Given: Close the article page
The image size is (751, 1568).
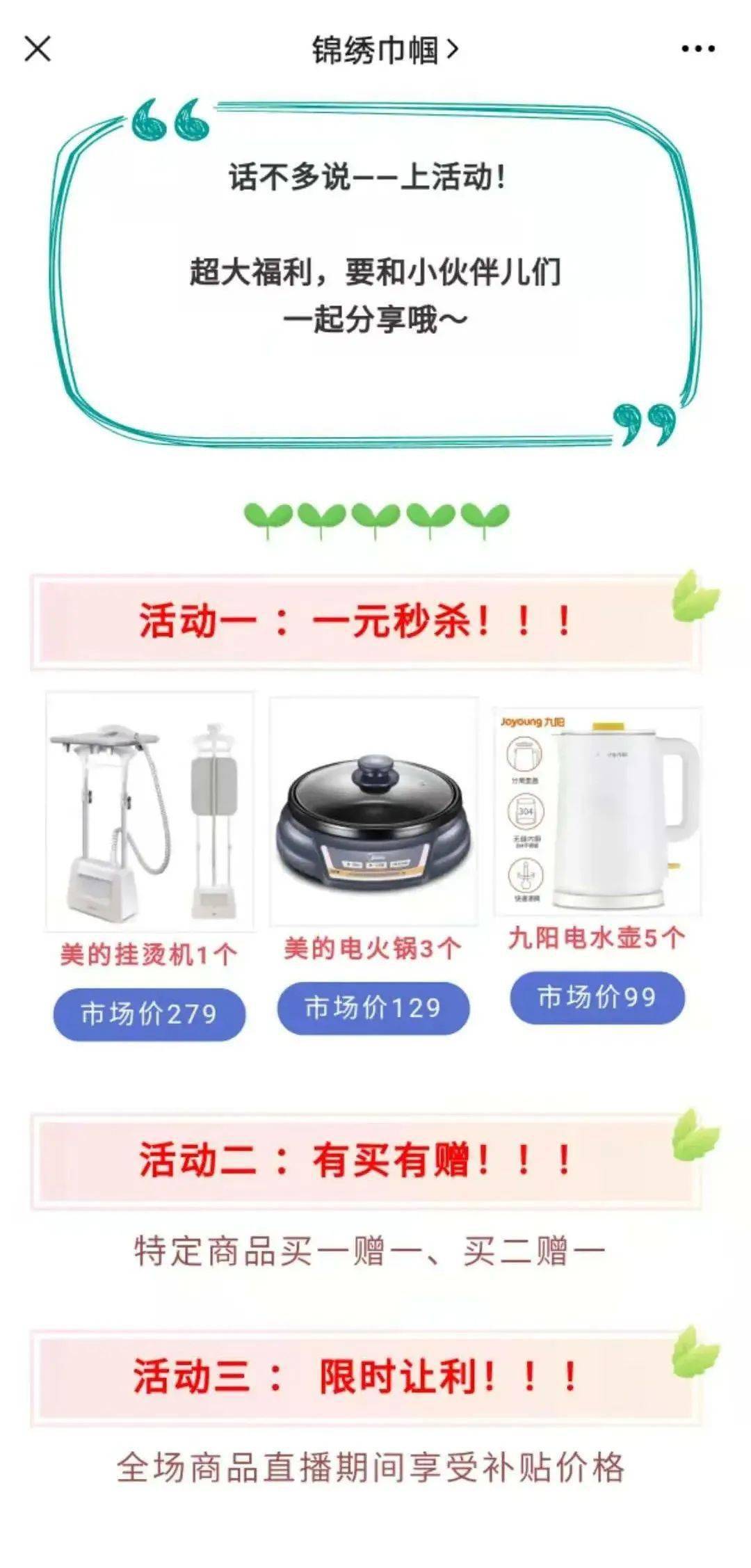Looking at the screenshot, I should tap(38, 49).
